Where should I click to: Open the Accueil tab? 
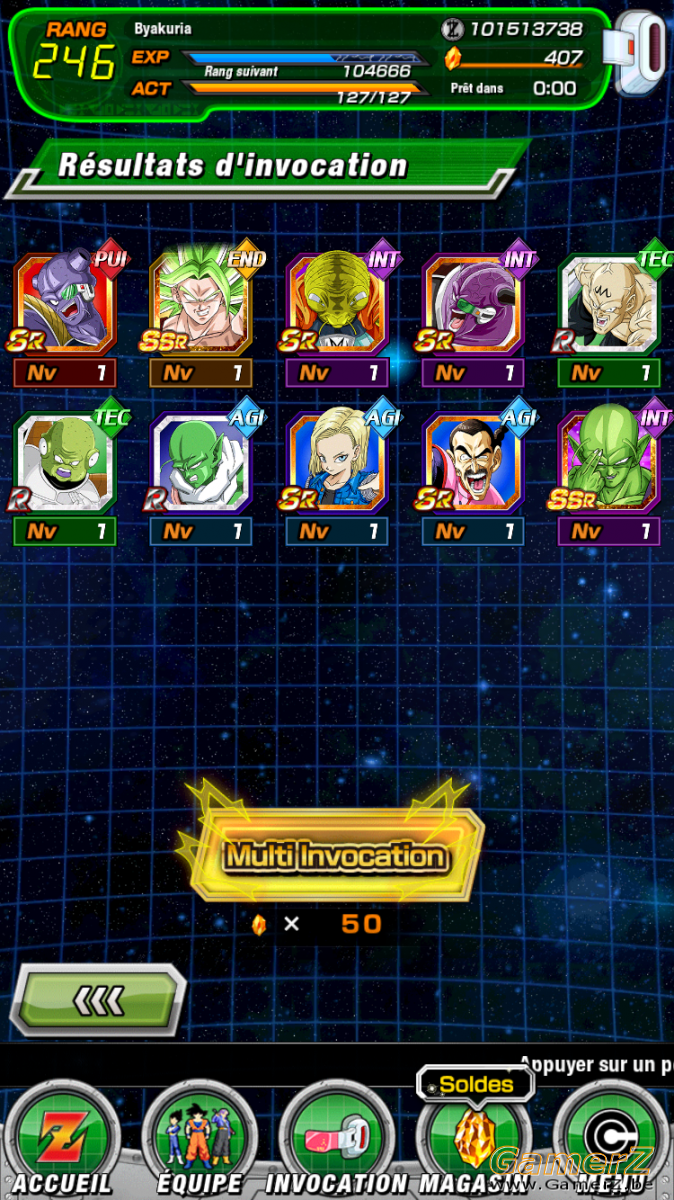point(62,1140)
